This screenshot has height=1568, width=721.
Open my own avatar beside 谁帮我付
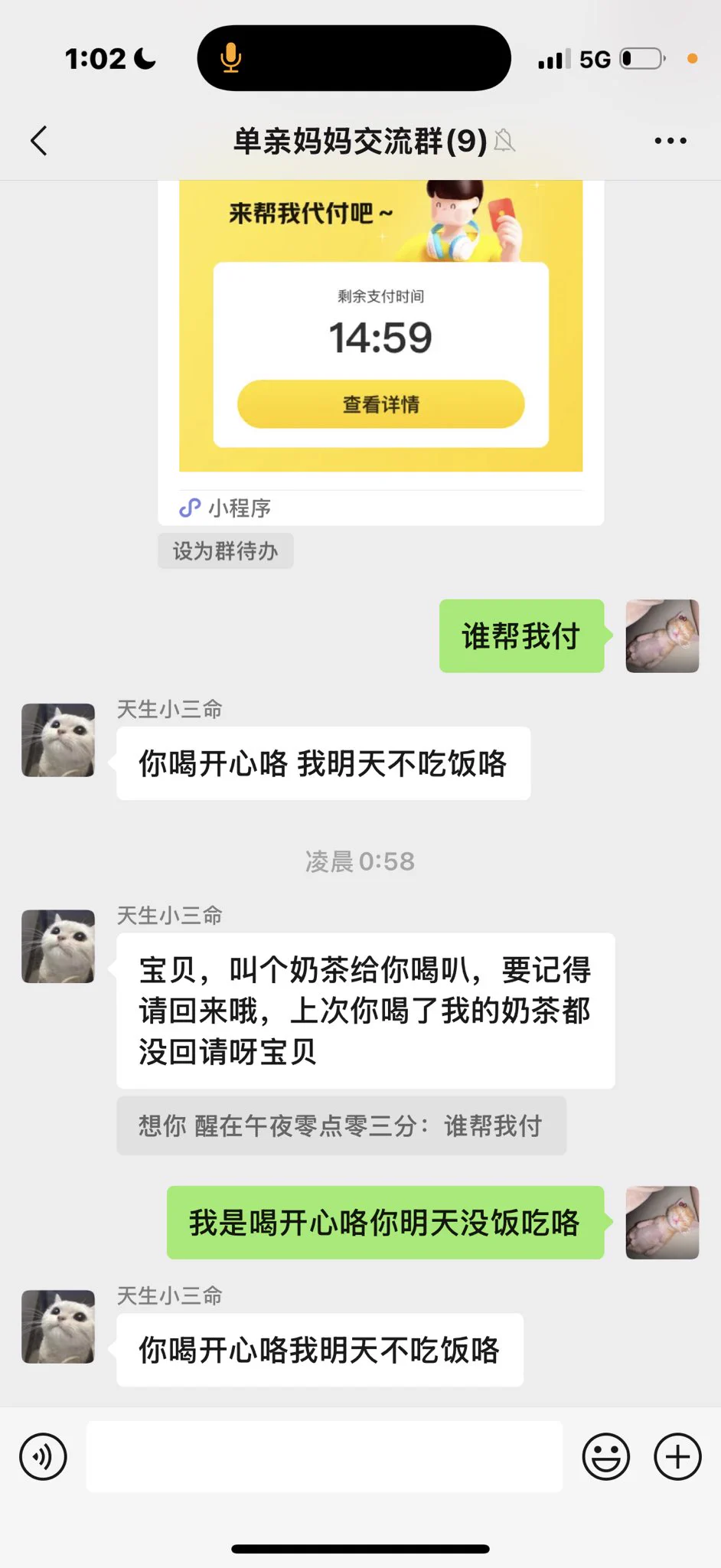click(662, 636)
